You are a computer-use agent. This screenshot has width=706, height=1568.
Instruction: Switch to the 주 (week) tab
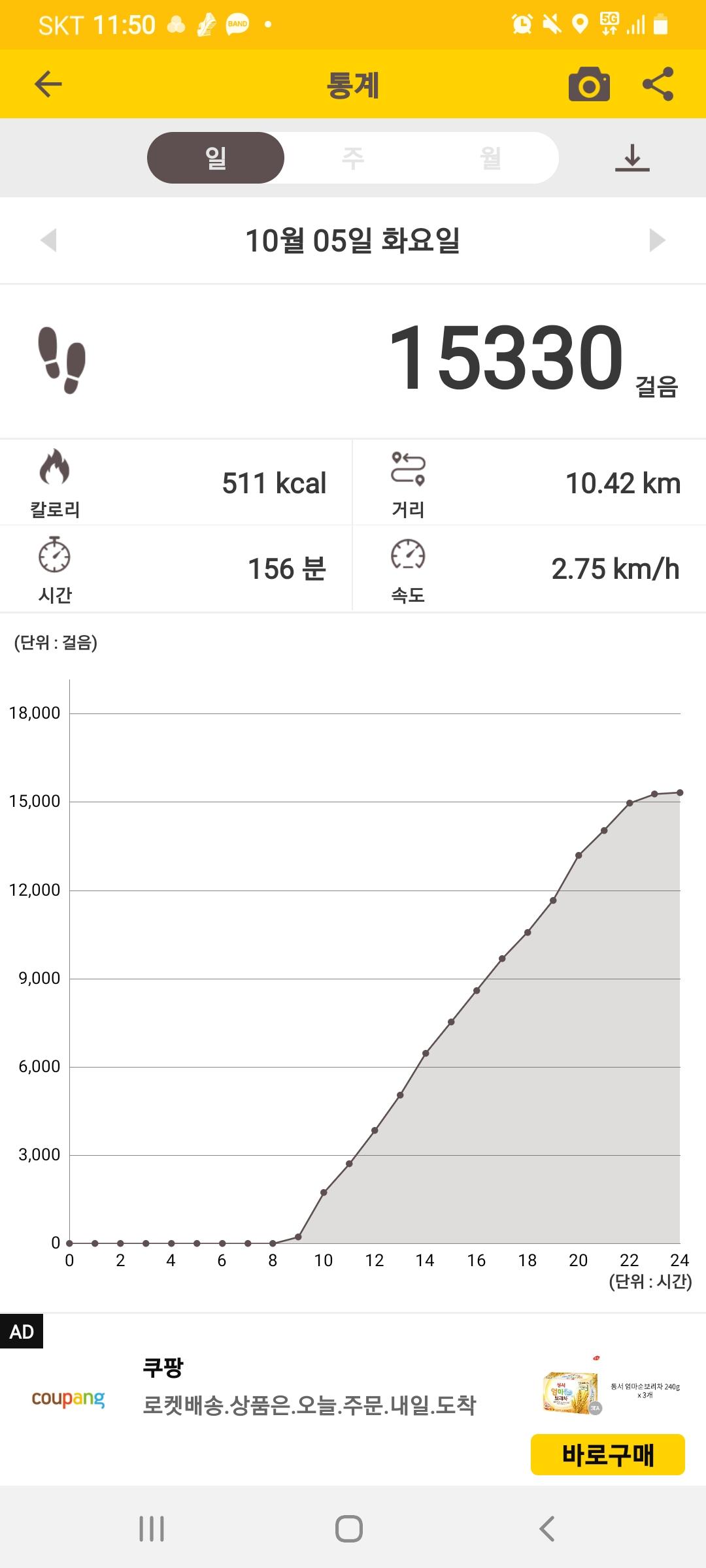point(353,158)
